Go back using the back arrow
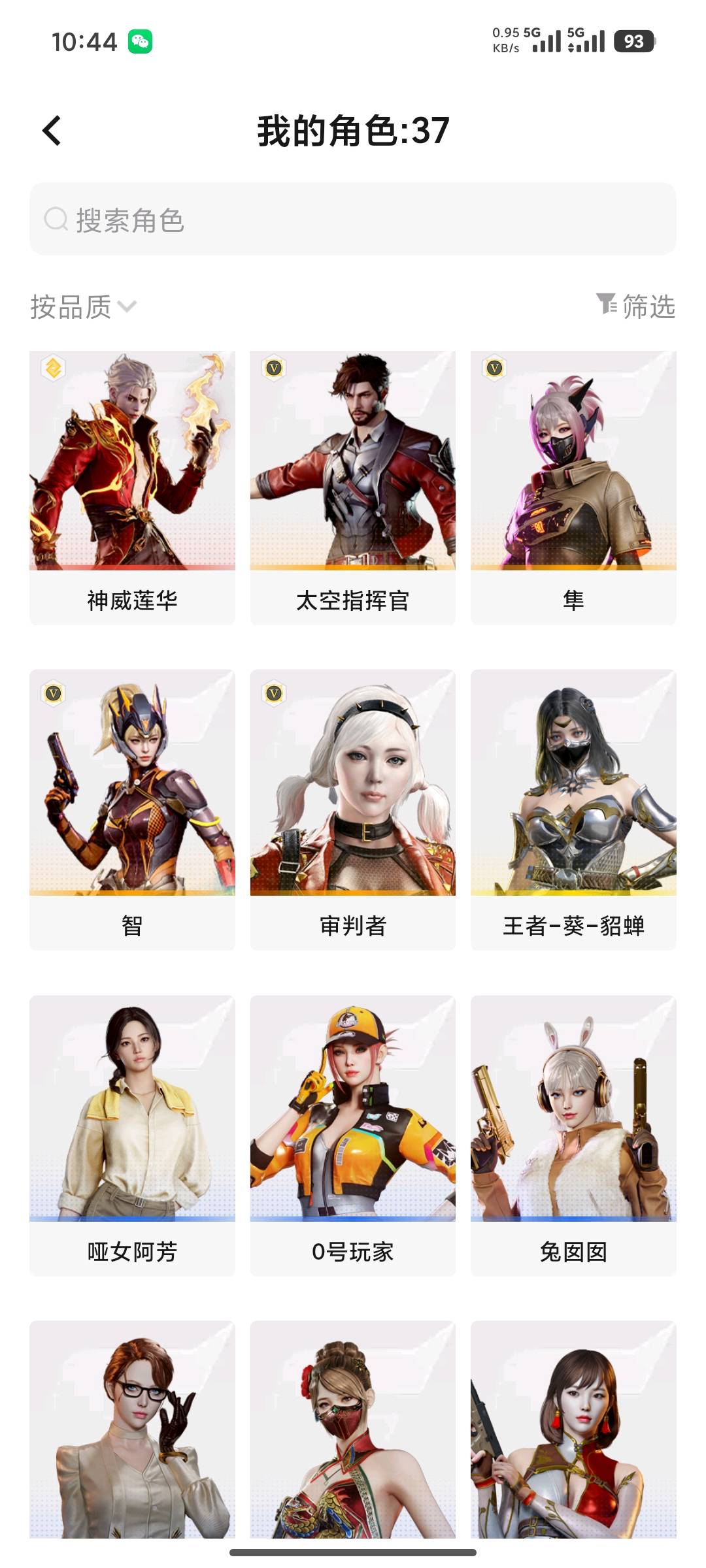This screenshot has width=706, height=1568. (x=52, y=131)
